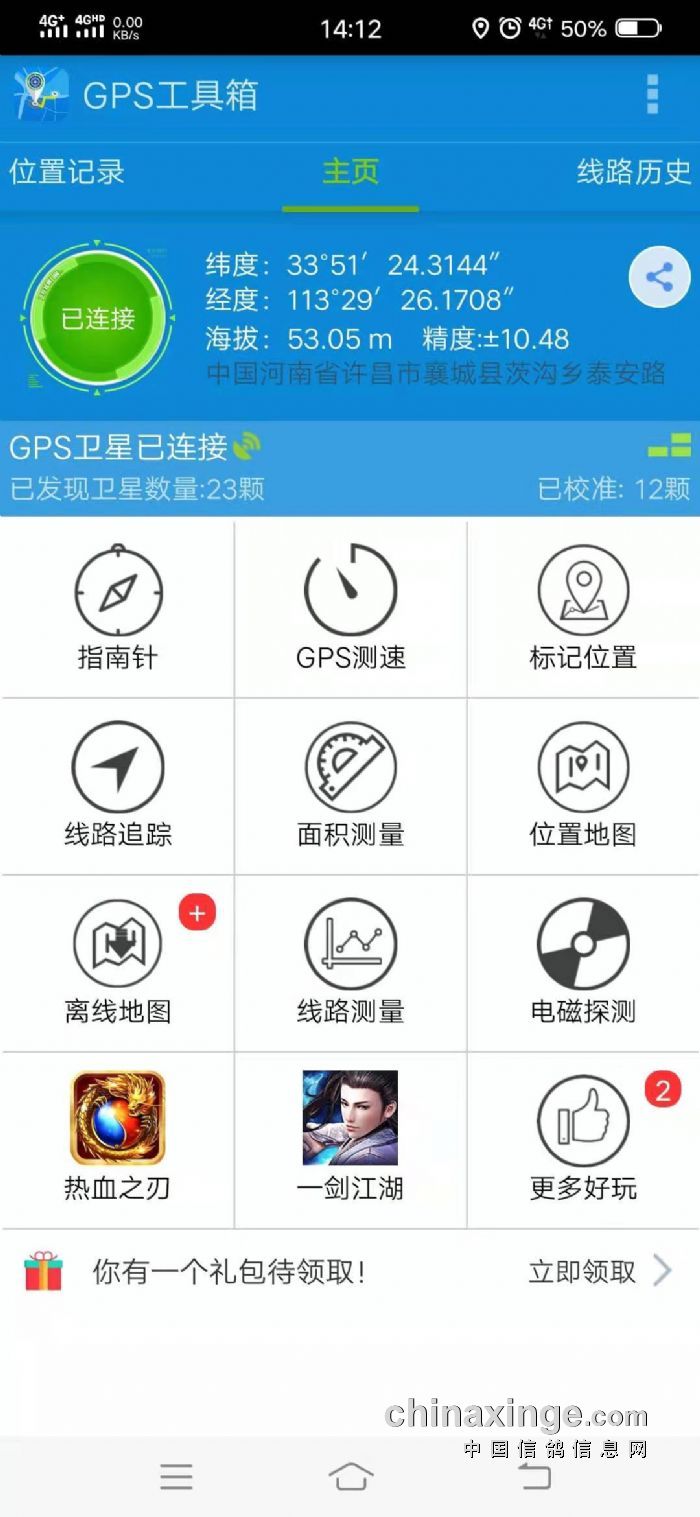The height and width of the screenshot is (1517, 700).
Task: Tap the green 已连接 GPS status button
Action: [97, 318]
